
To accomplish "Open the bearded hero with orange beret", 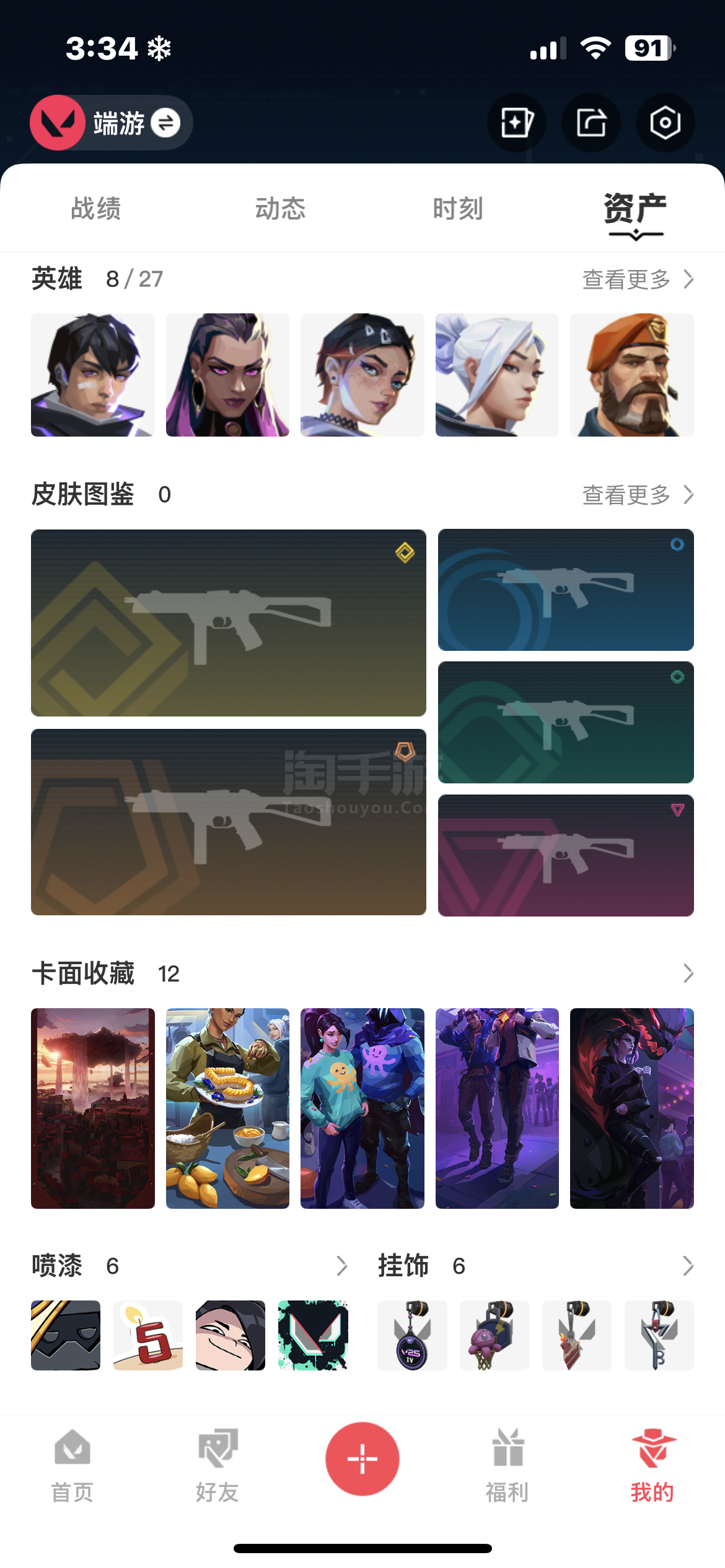I will [x=631, y=375].
